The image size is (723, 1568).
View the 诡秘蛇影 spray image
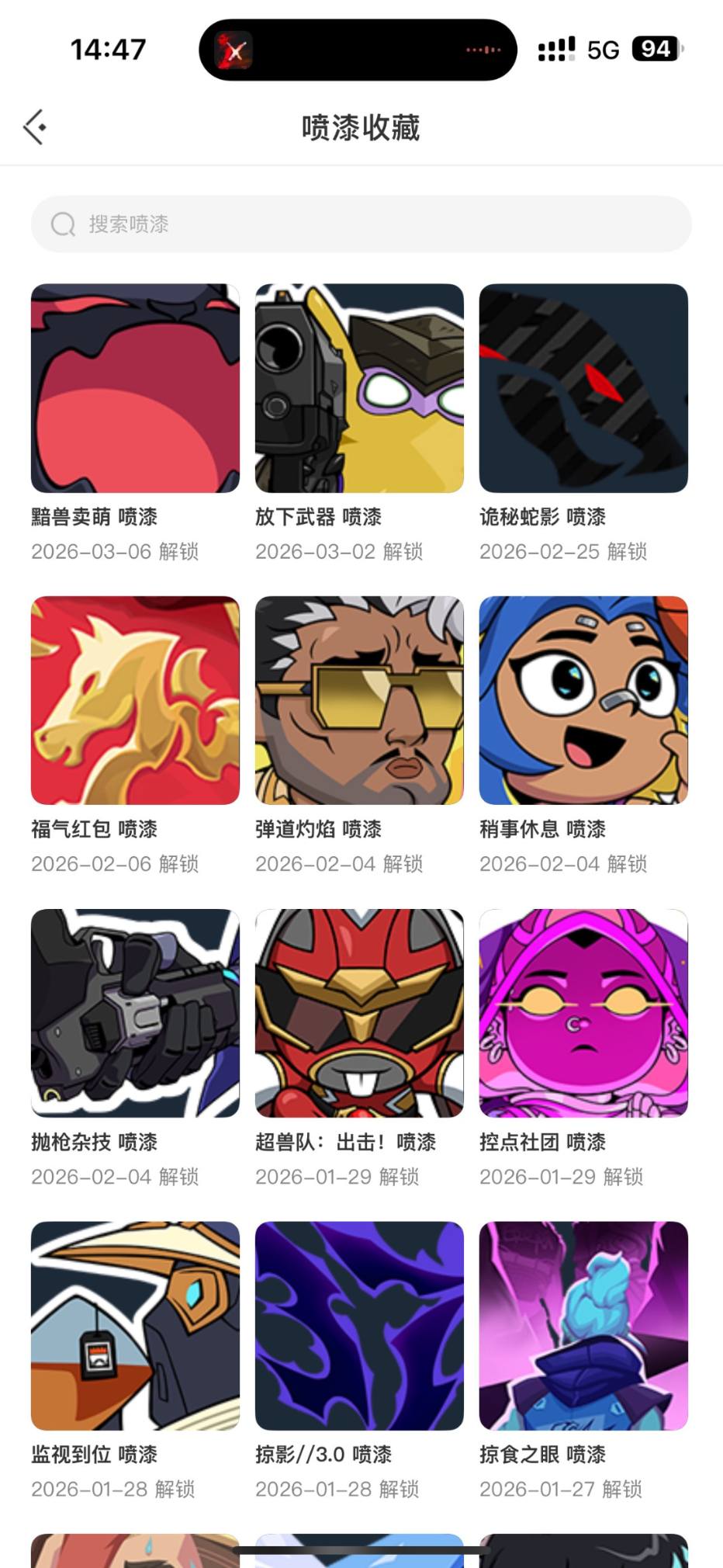[x=583, y=388]
